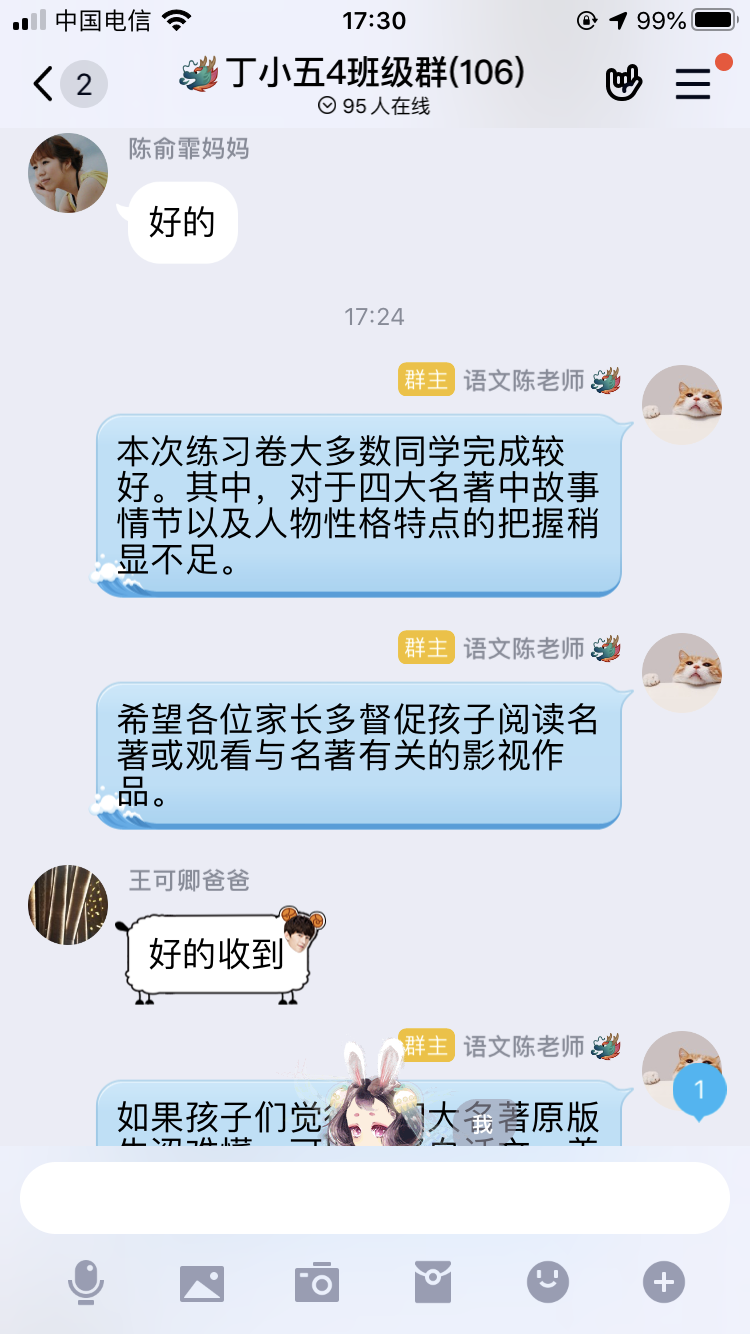Image resolution: width=750 pixels, height=1334 pixels.
Task: Expand the 95人在线 online members list
Action: point(374,106)
